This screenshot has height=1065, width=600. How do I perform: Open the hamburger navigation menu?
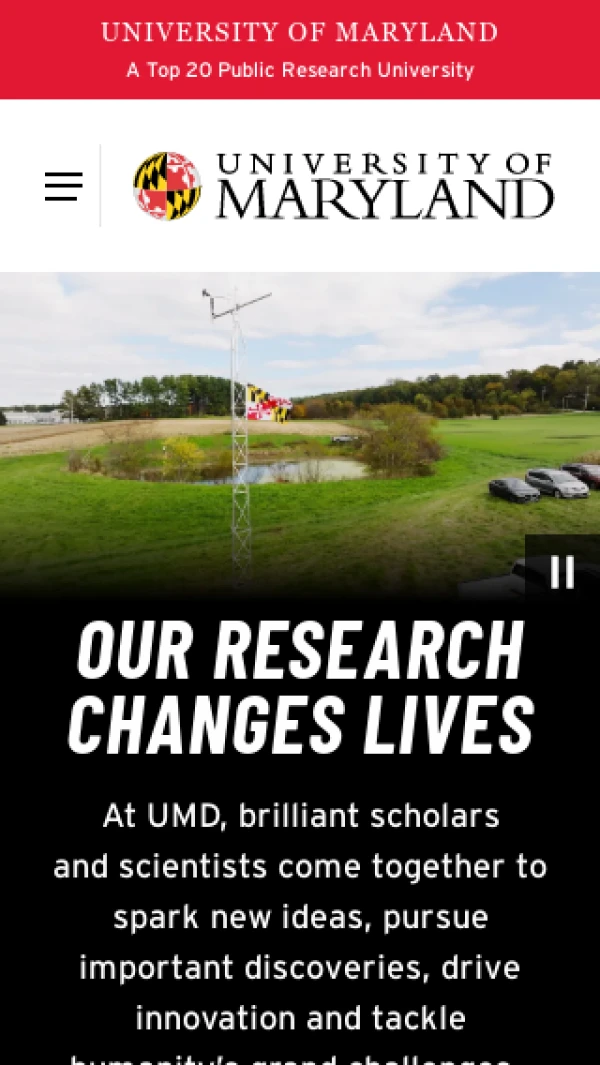pos(63,186)
